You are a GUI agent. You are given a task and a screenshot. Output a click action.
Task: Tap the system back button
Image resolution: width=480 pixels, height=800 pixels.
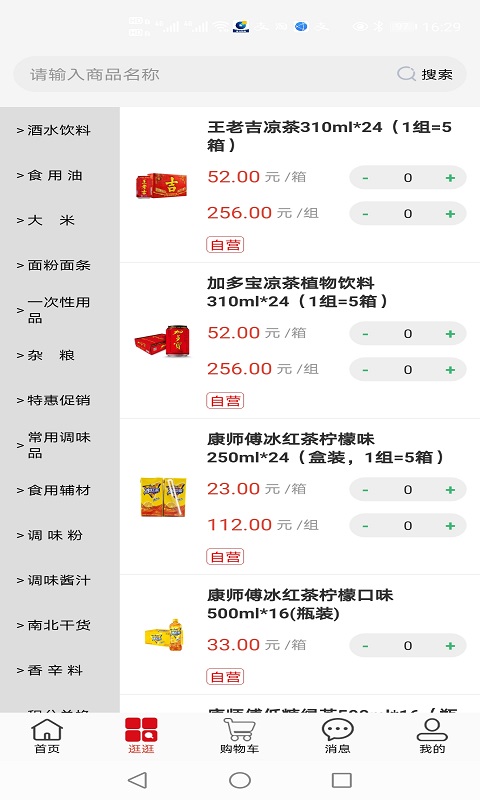[138, 780]
